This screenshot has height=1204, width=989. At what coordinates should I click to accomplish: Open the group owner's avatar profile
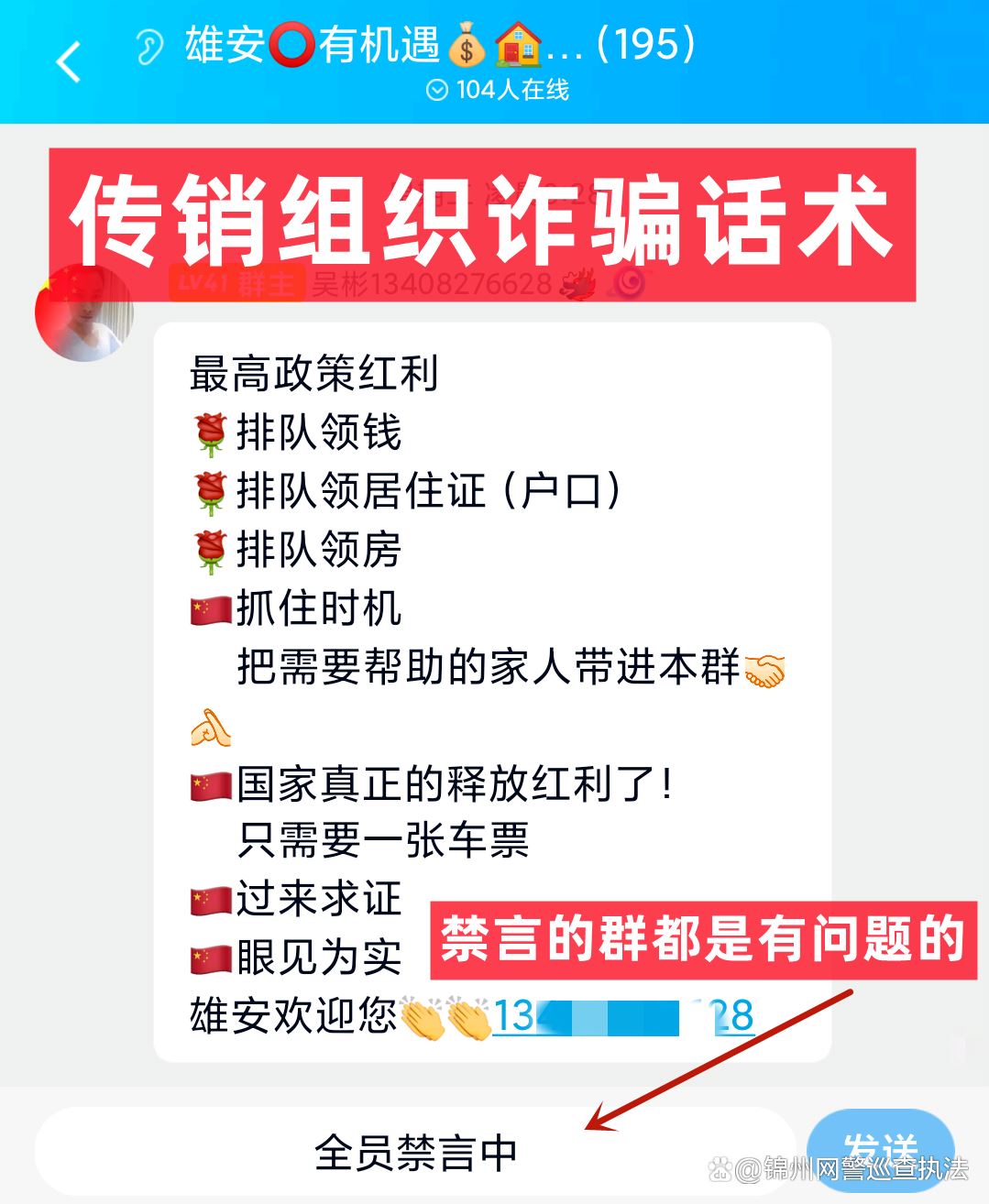point(83,314)
